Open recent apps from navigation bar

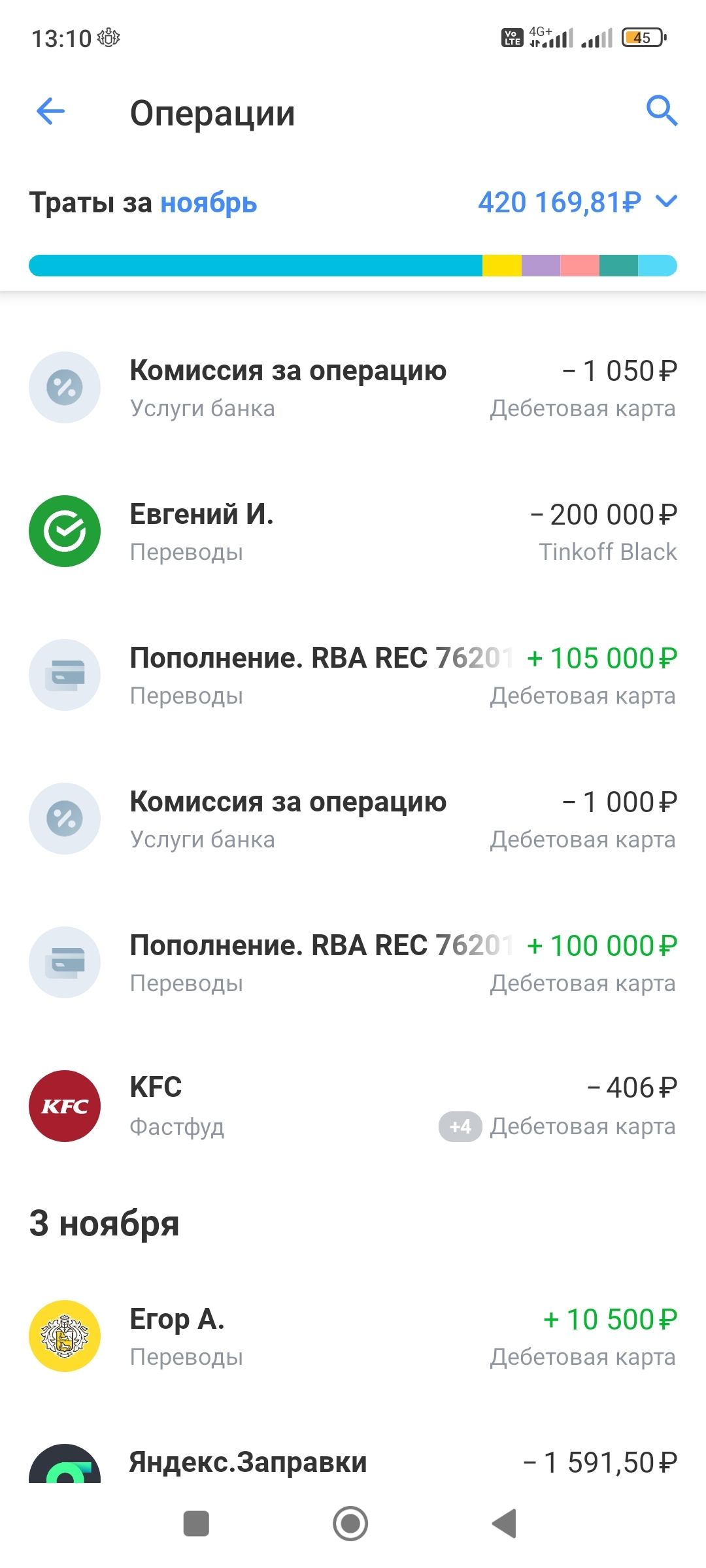click(196, 1524)
